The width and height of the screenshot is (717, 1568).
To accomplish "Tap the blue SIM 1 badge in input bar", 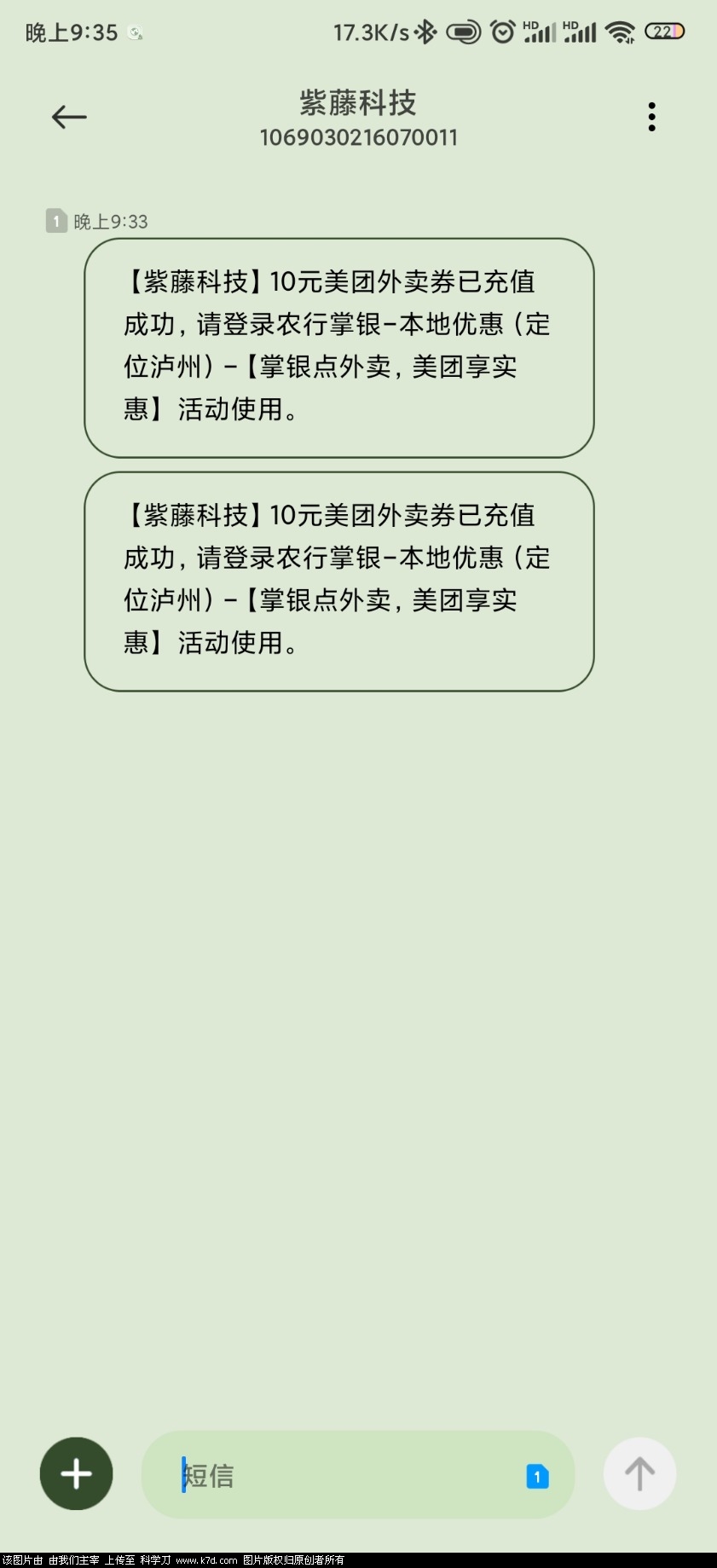I will 537,1476.
